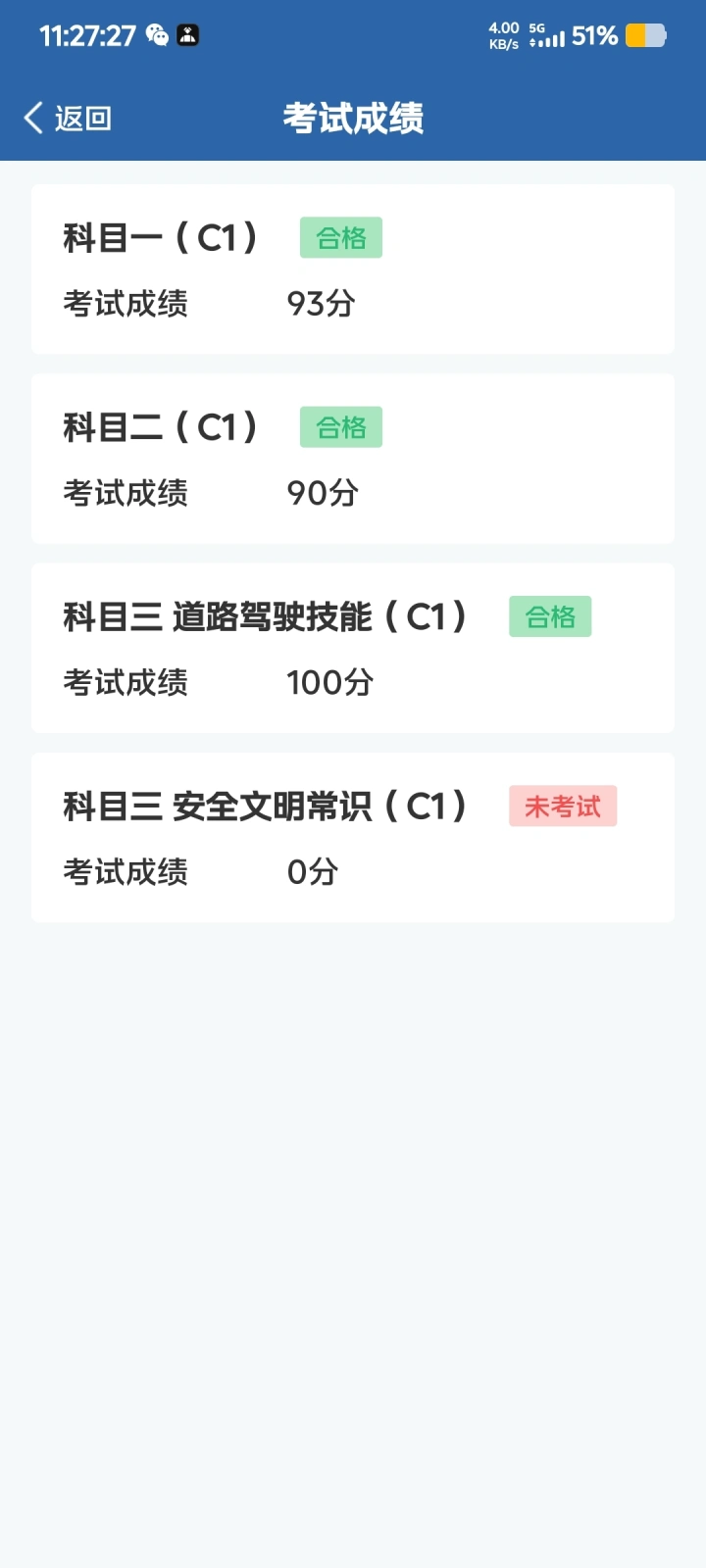Go back using the 返回 button
Screen dimensions: 706x1568
coord(68,119)
